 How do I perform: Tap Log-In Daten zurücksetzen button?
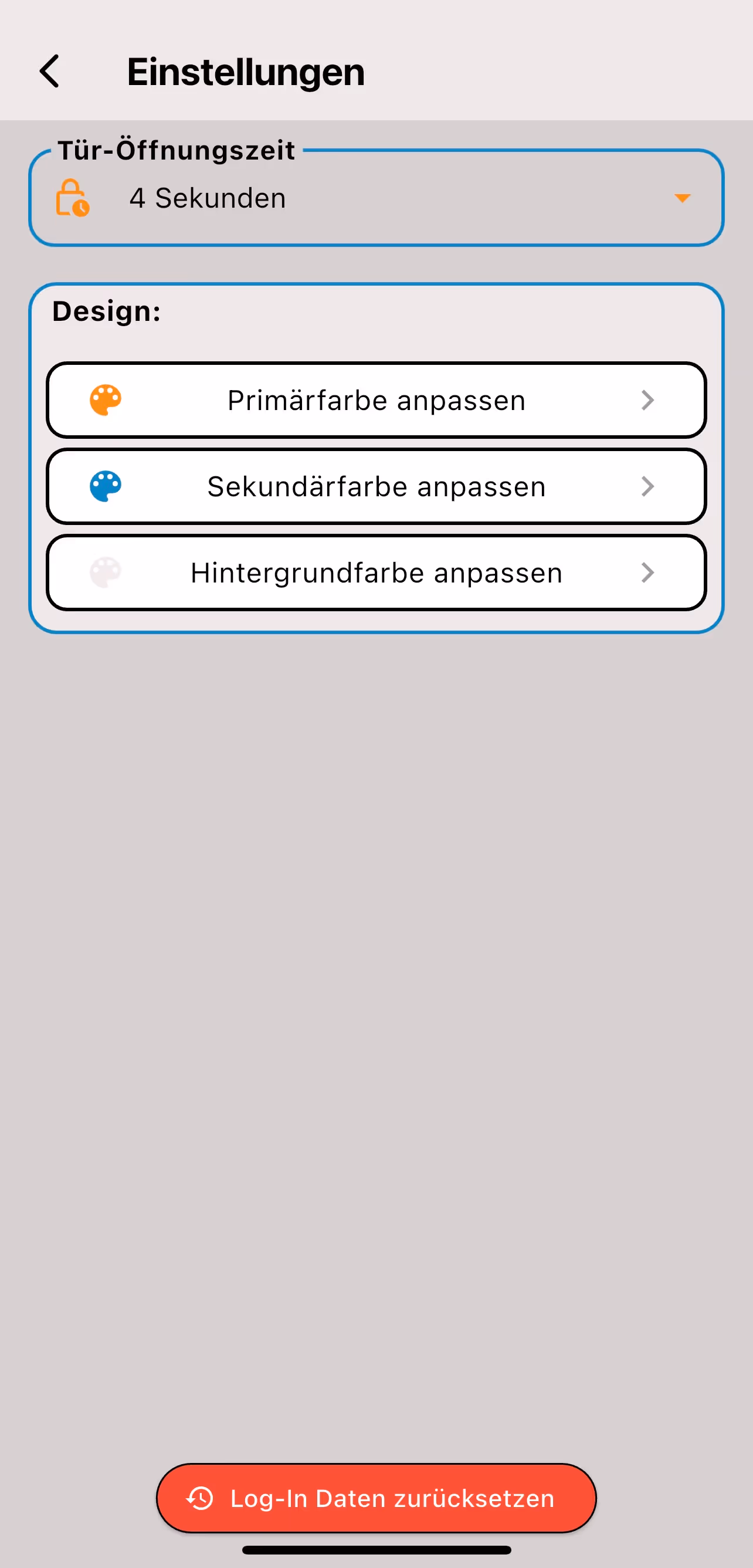[x=376, y=1498]
